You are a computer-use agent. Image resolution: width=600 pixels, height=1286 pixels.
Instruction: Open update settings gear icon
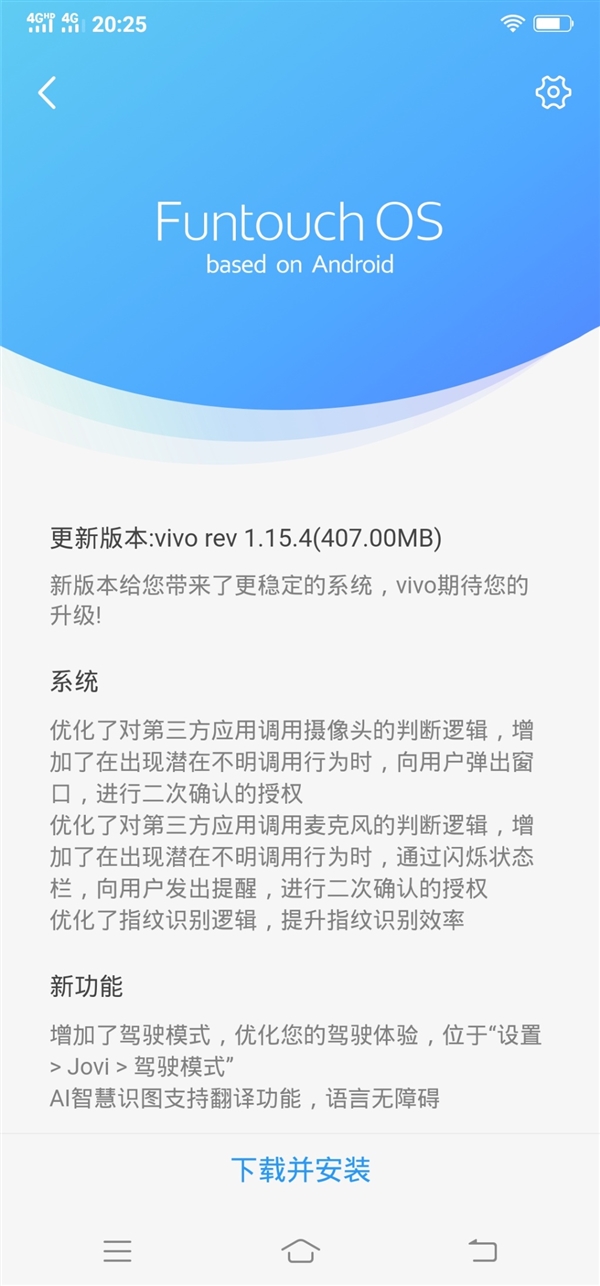553,92
